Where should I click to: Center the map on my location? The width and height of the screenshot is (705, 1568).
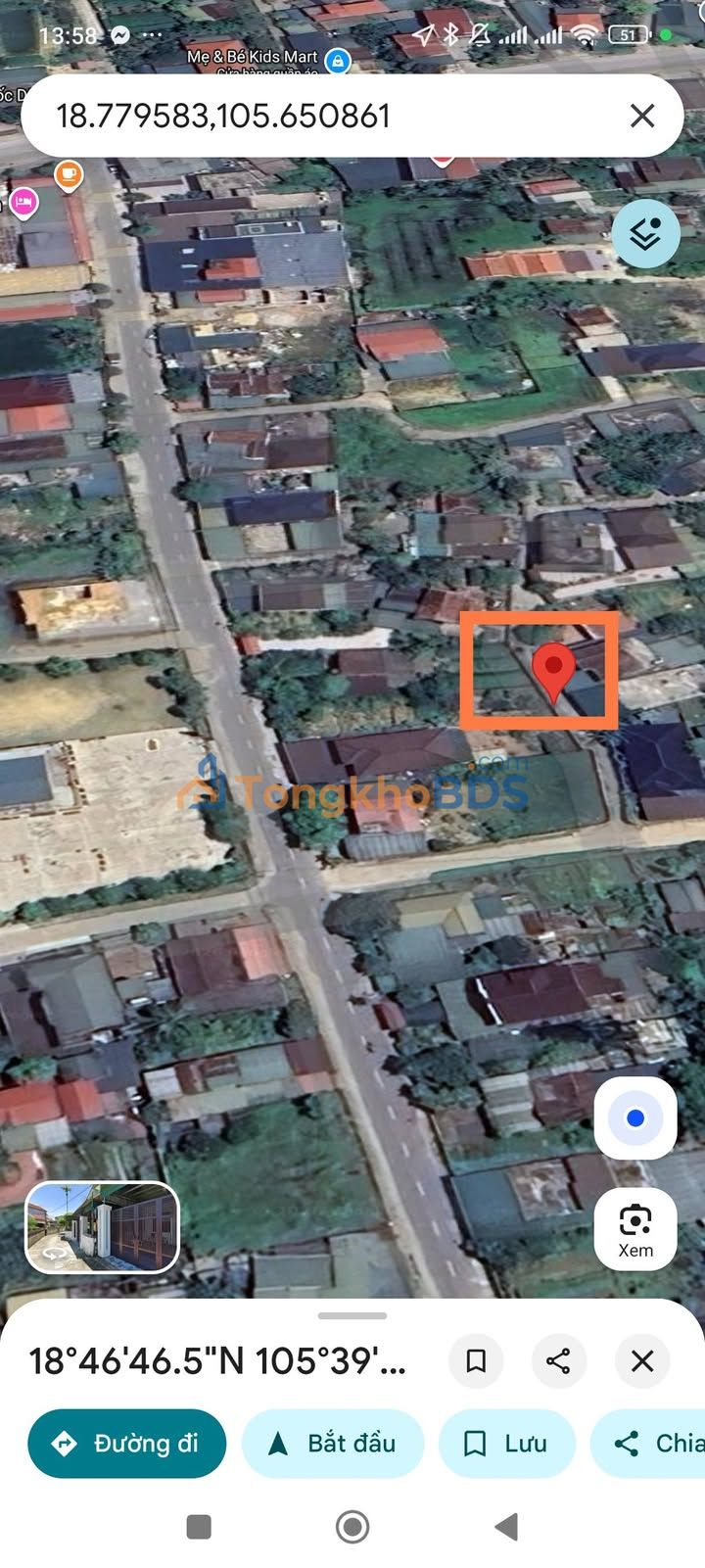[635, 1118]
